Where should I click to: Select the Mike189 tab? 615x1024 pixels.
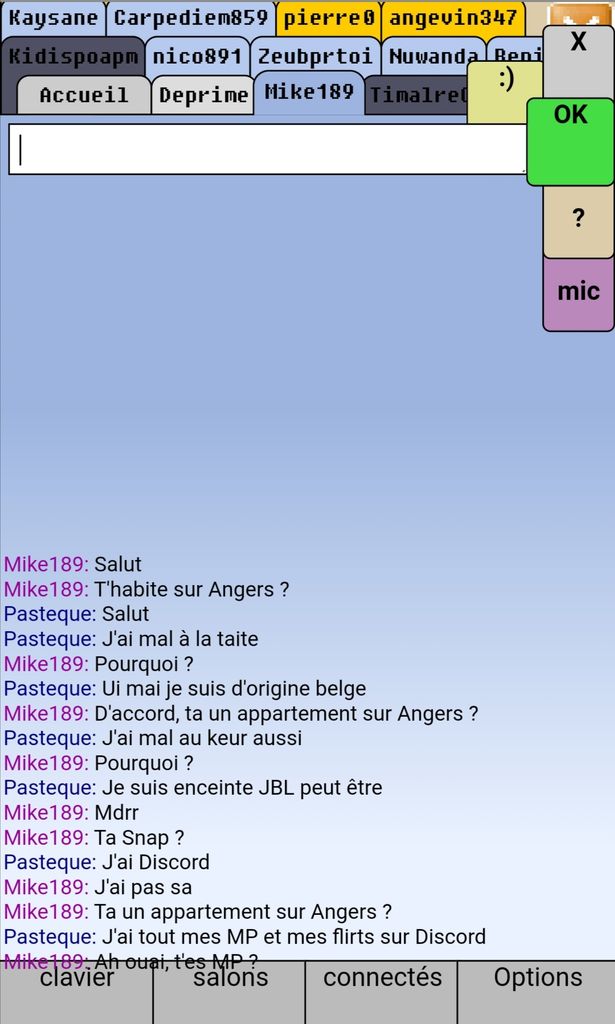[309, 91]
